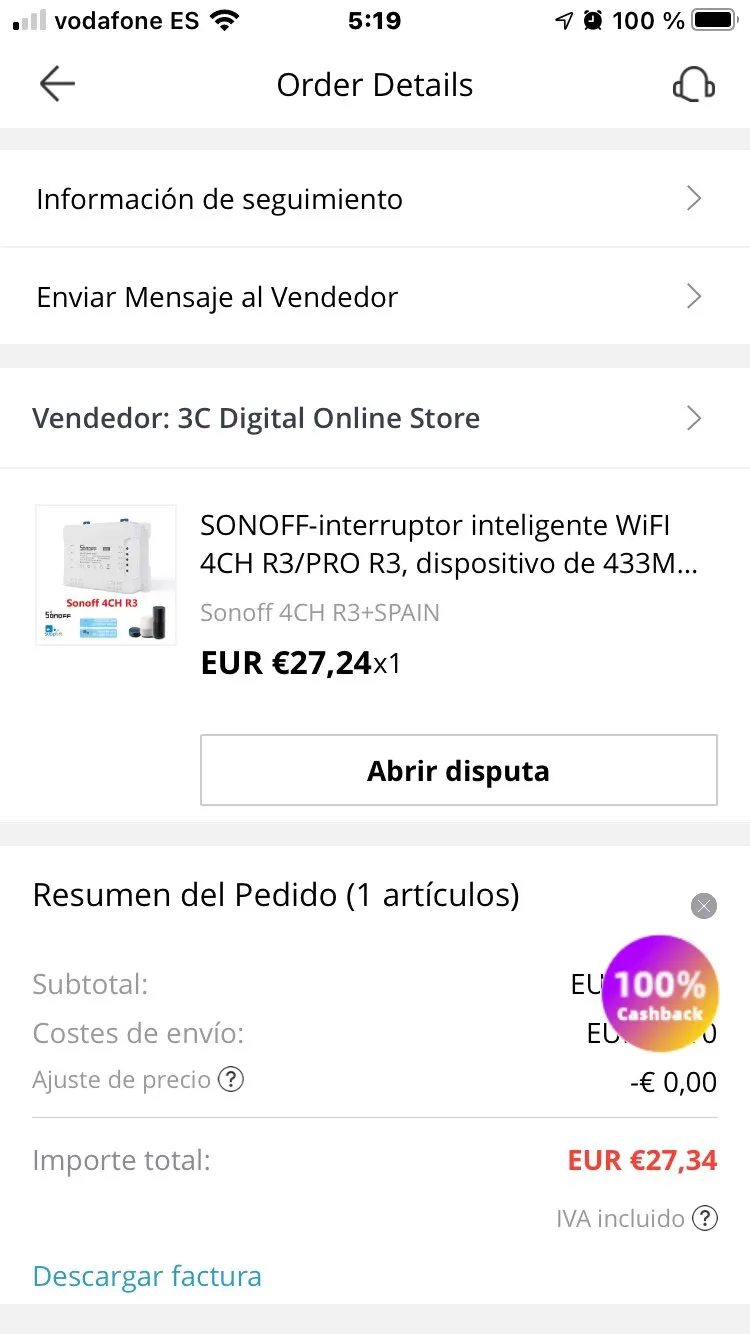Viewport: 750px width, 1334px height.
Task: Open the 100% Cashback promotion
Action: click(x=660, y=995)
